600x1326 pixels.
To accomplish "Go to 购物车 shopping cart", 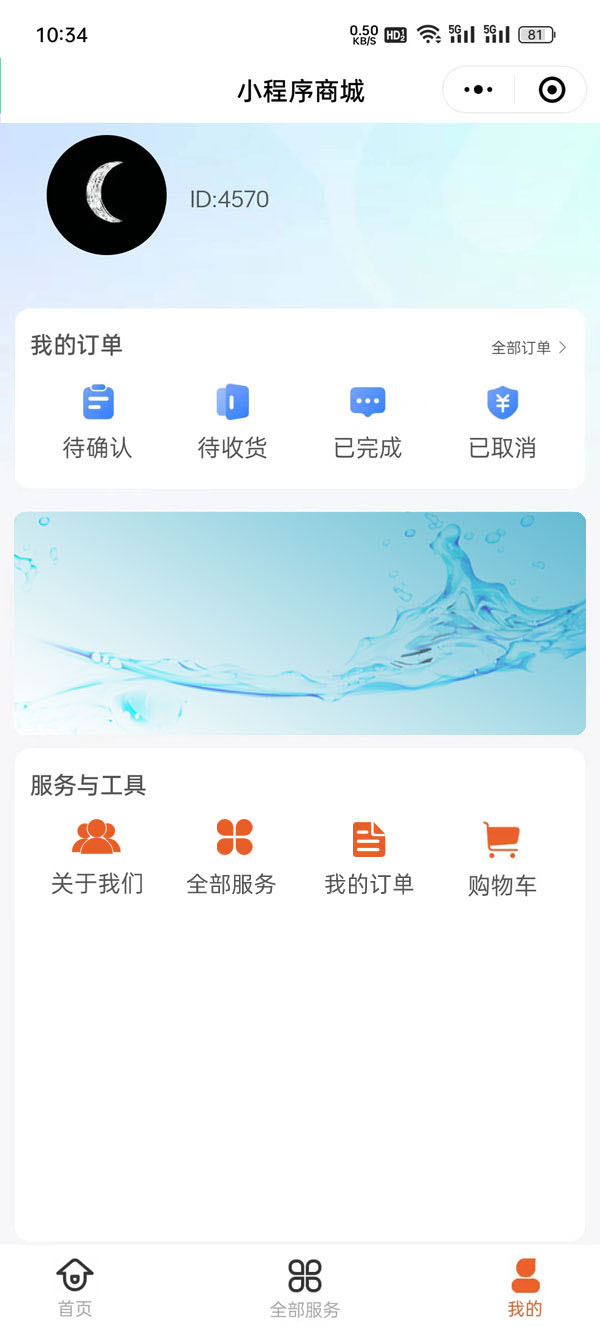I will pos(502,858).
